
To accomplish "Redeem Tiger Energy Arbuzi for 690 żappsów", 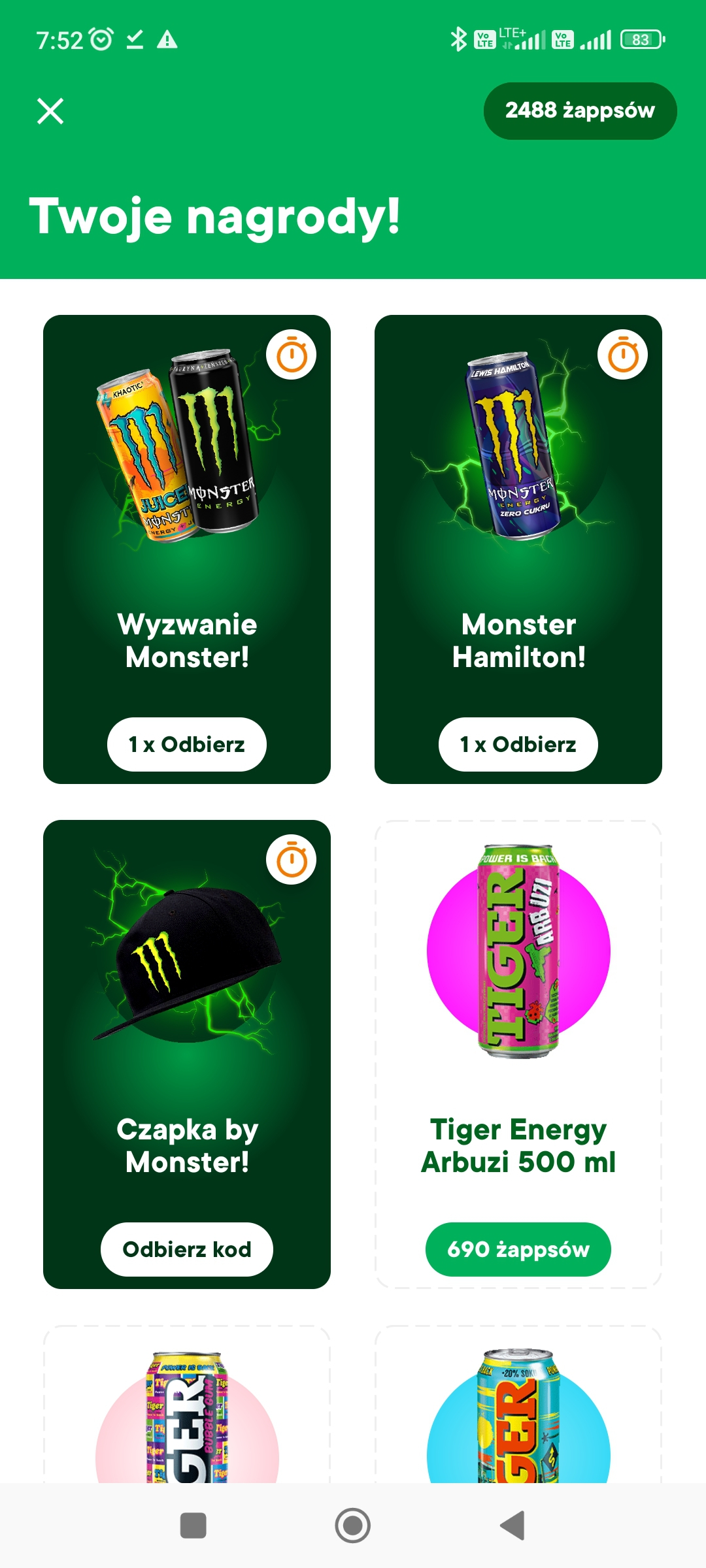I will [x=518, y=1249].
